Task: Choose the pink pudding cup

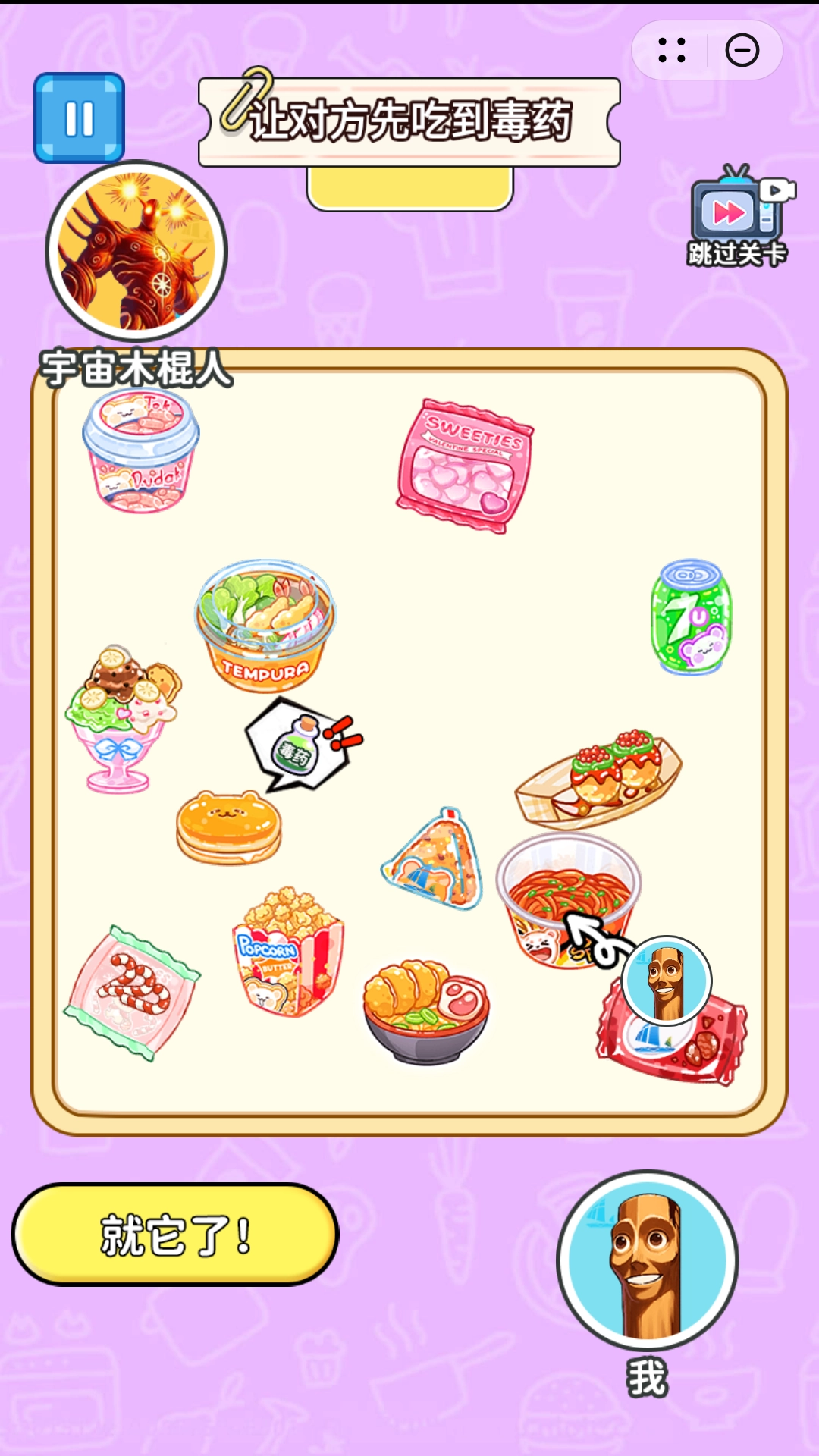Action: pyautogui.click(x=140, y=453)
